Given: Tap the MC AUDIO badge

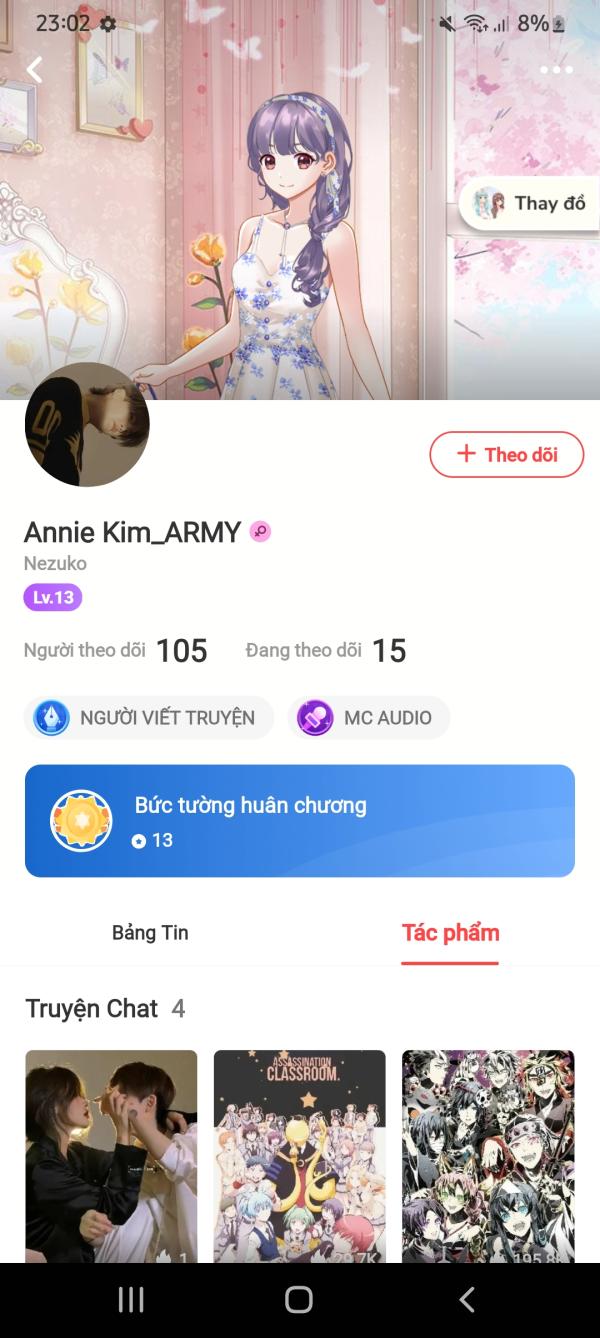Looking at the screenshot, I should (369, 718).
